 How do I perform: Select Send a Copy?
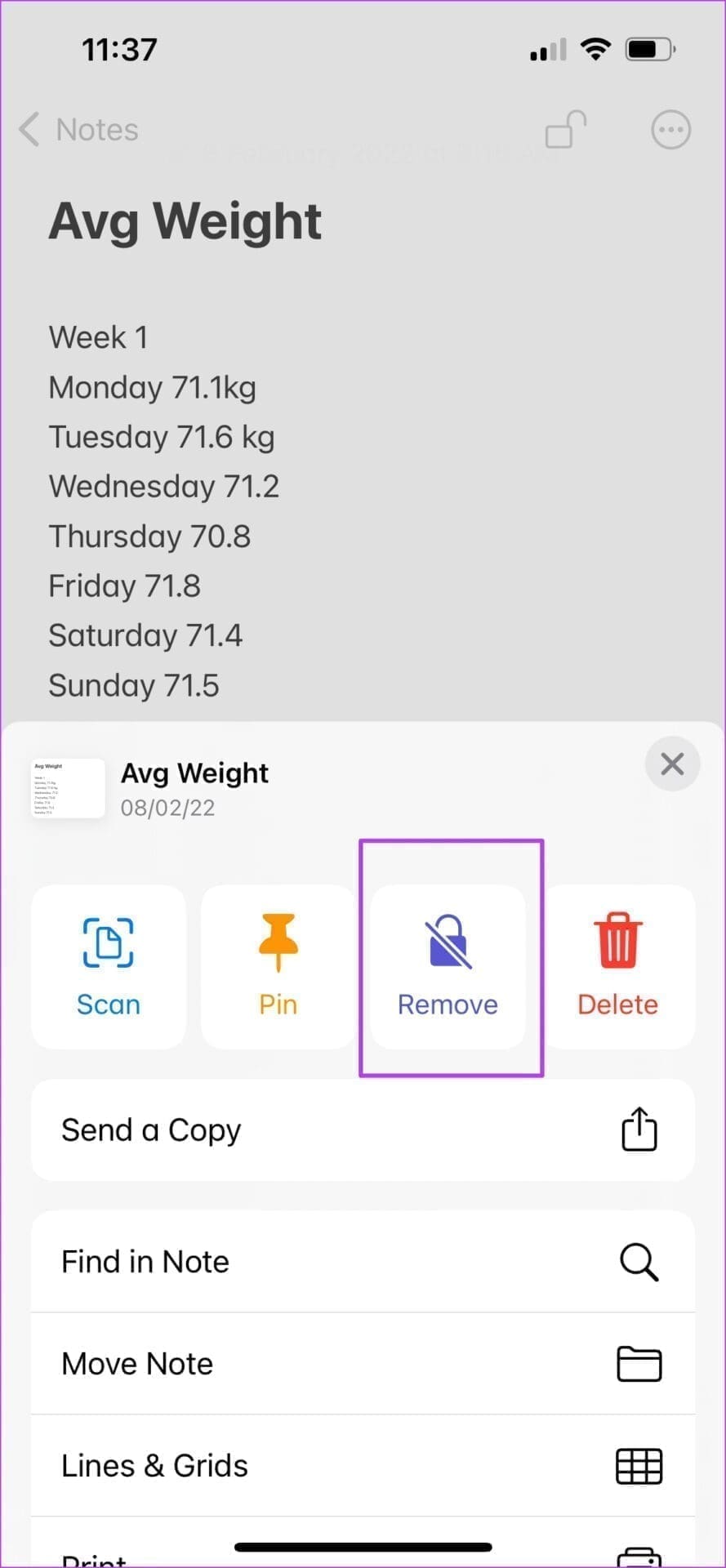[x=363, y=1130]
